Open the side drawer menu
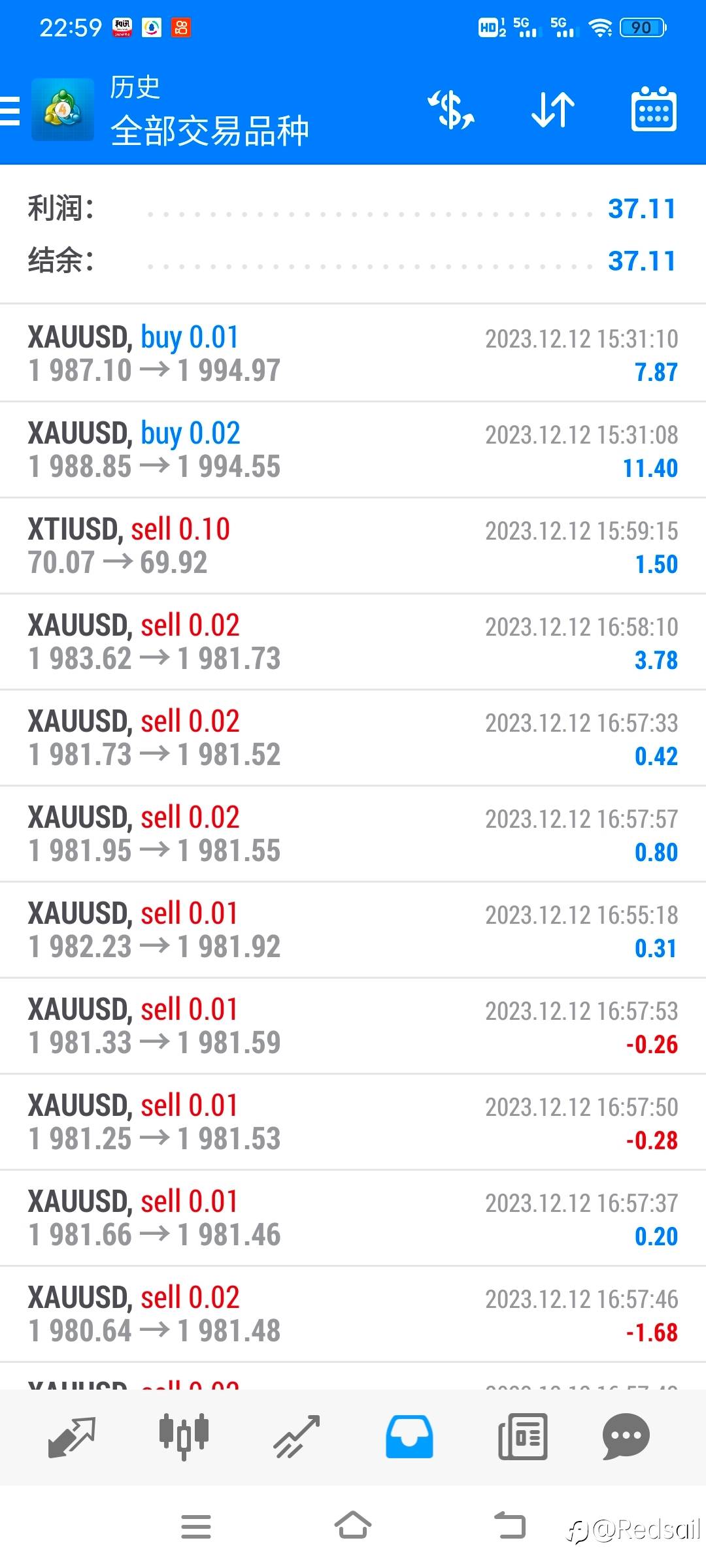 coord(10,110)
